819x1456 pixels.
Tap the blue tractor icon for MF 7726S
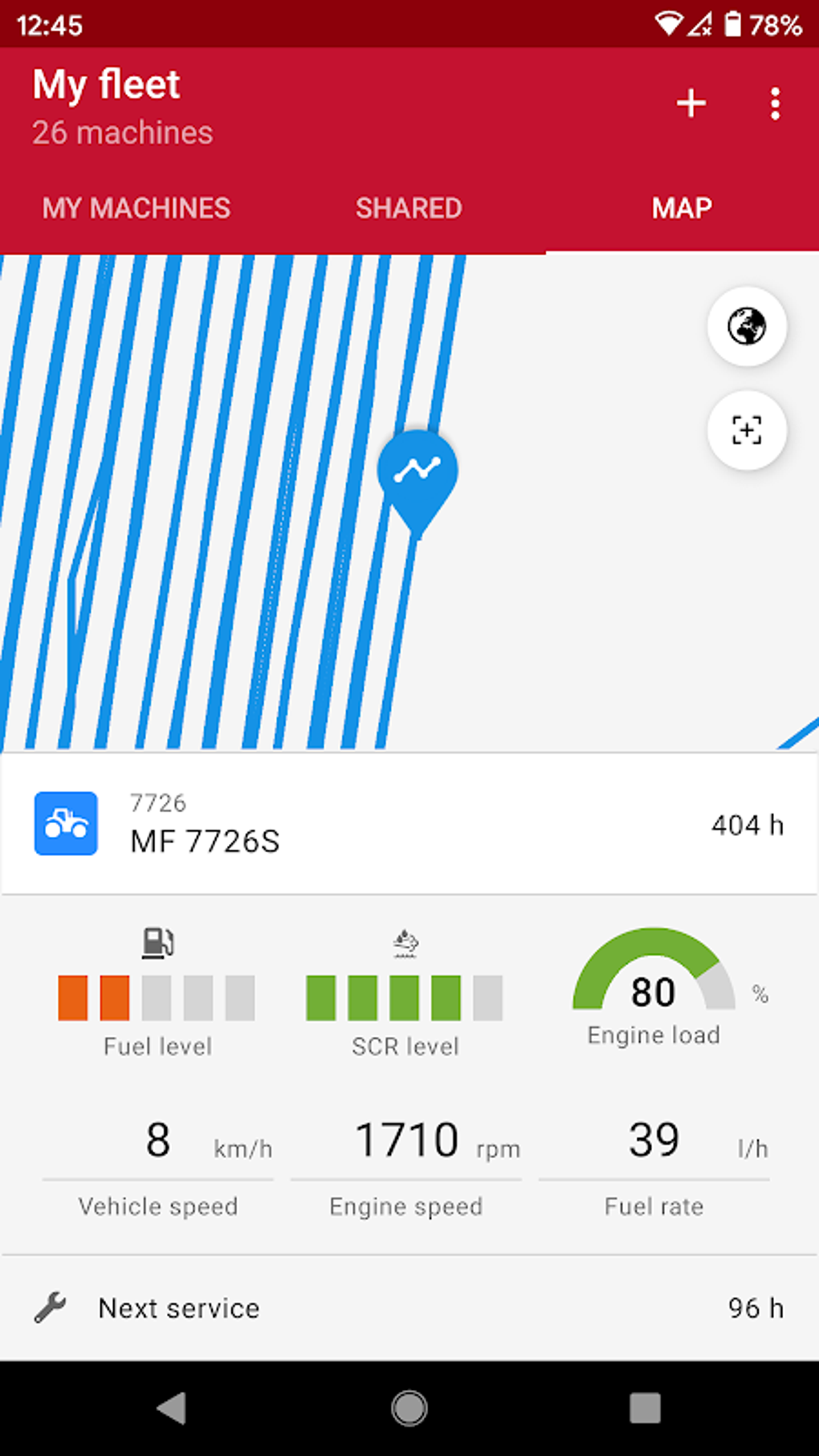pyautogui.click(x=65, y=823)
